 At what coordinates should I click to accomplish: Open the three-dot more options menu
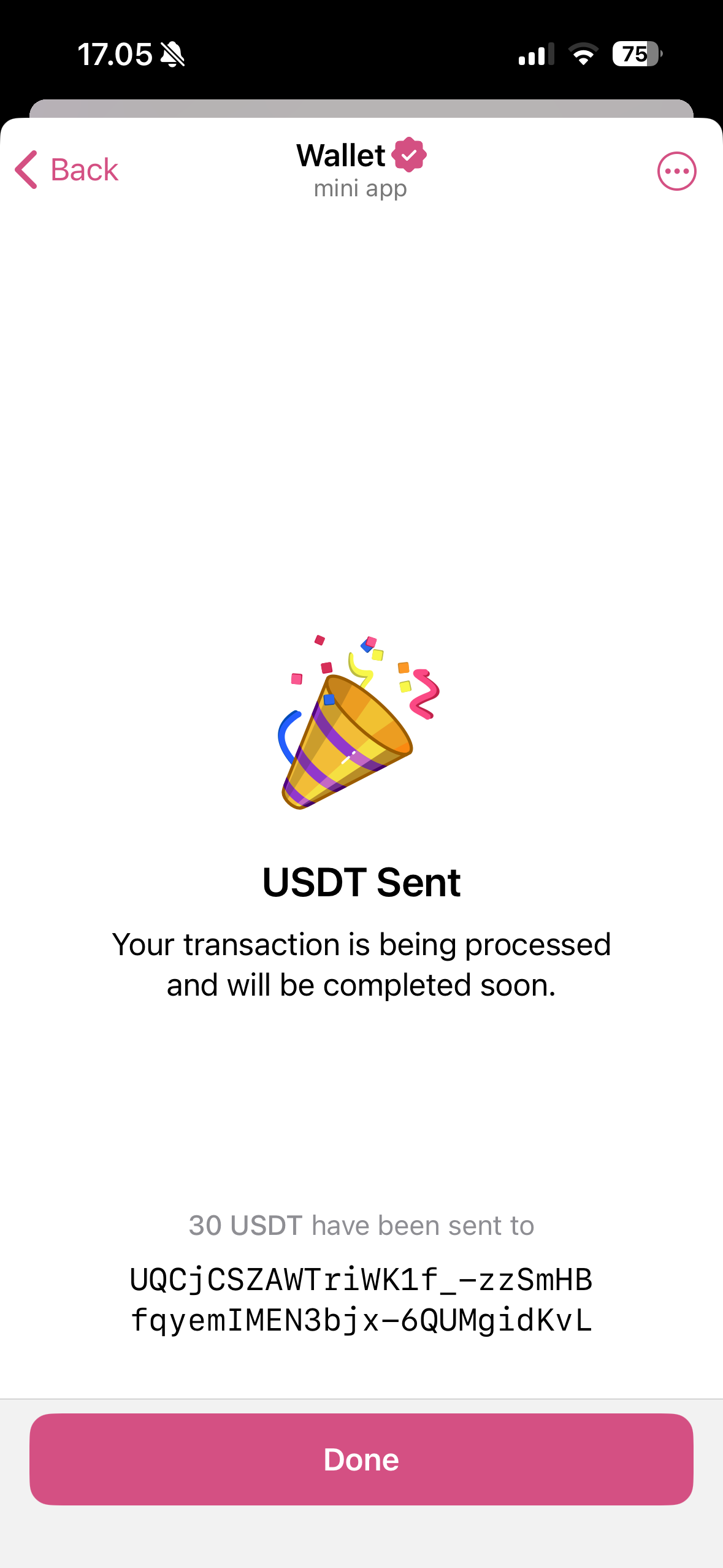[x=676, y=171]
